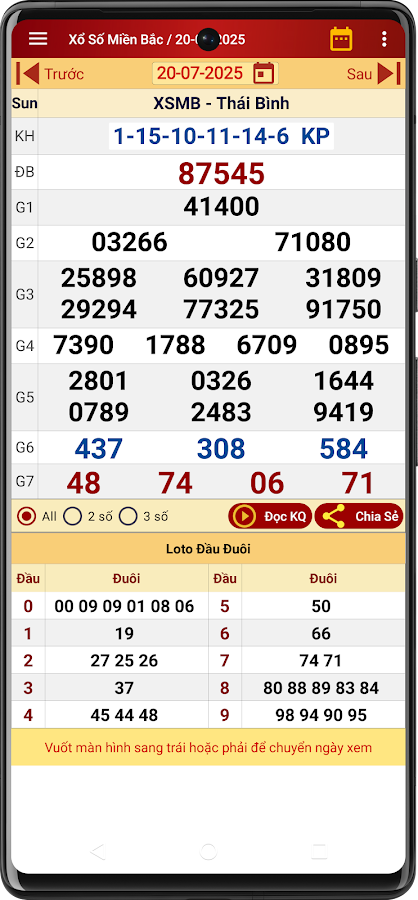Open the hamburger drawer menu

[38, 39]
